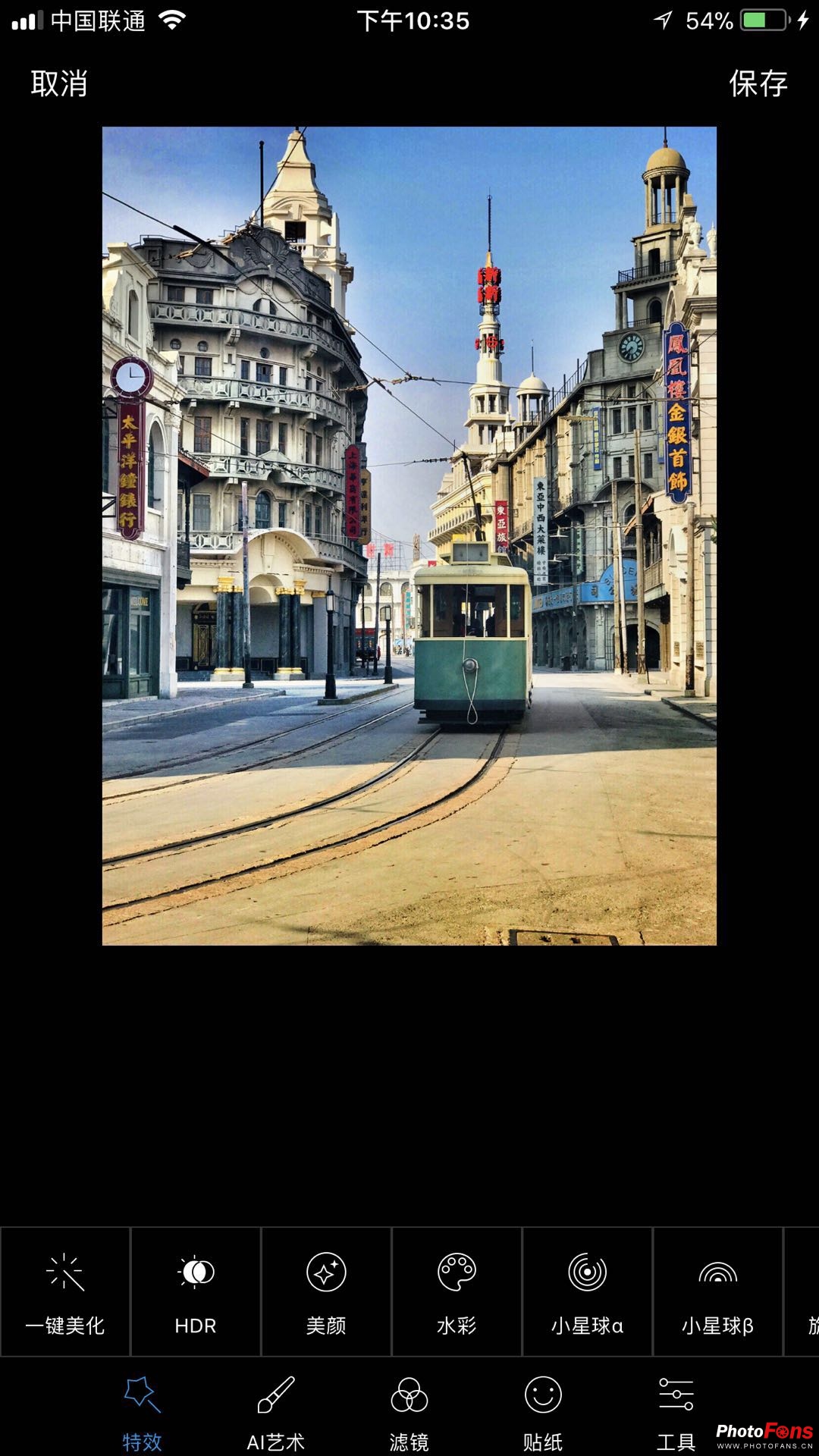Image resolution: width=819 pixels, height=1456 pixels.
Task: Switch to the 特效 tab
Action: (143, 1412)
